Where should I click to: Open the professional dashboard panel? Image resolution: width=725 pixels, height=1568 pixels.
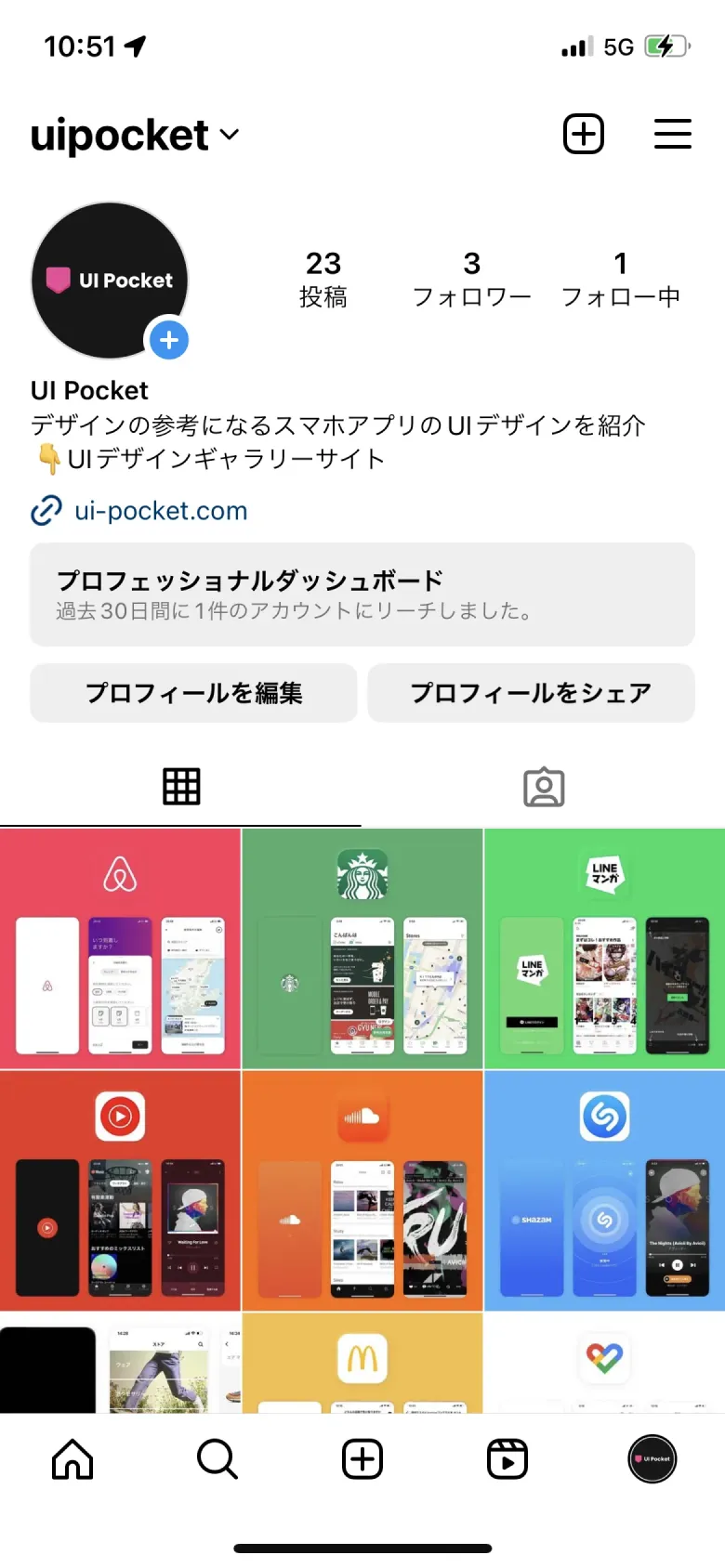click(x=362, y=594)
